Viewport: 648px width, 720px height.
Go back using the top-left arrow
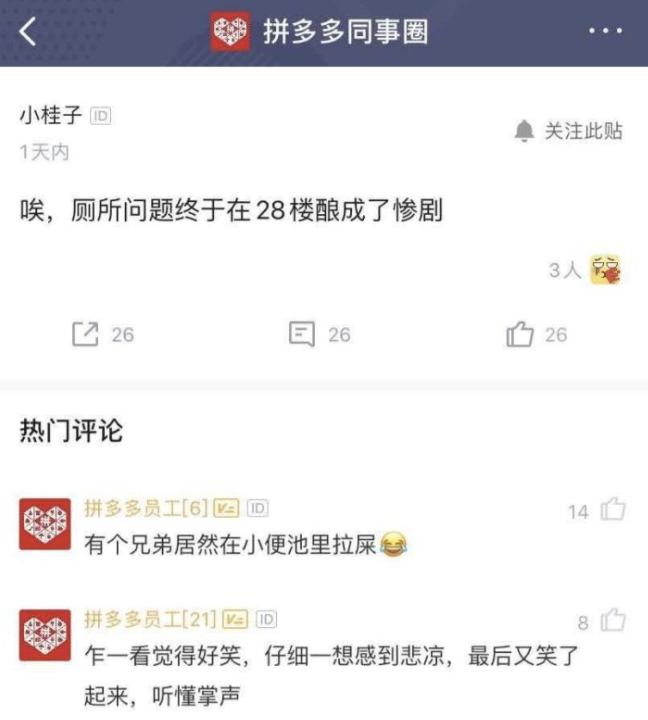pos(27,32)
